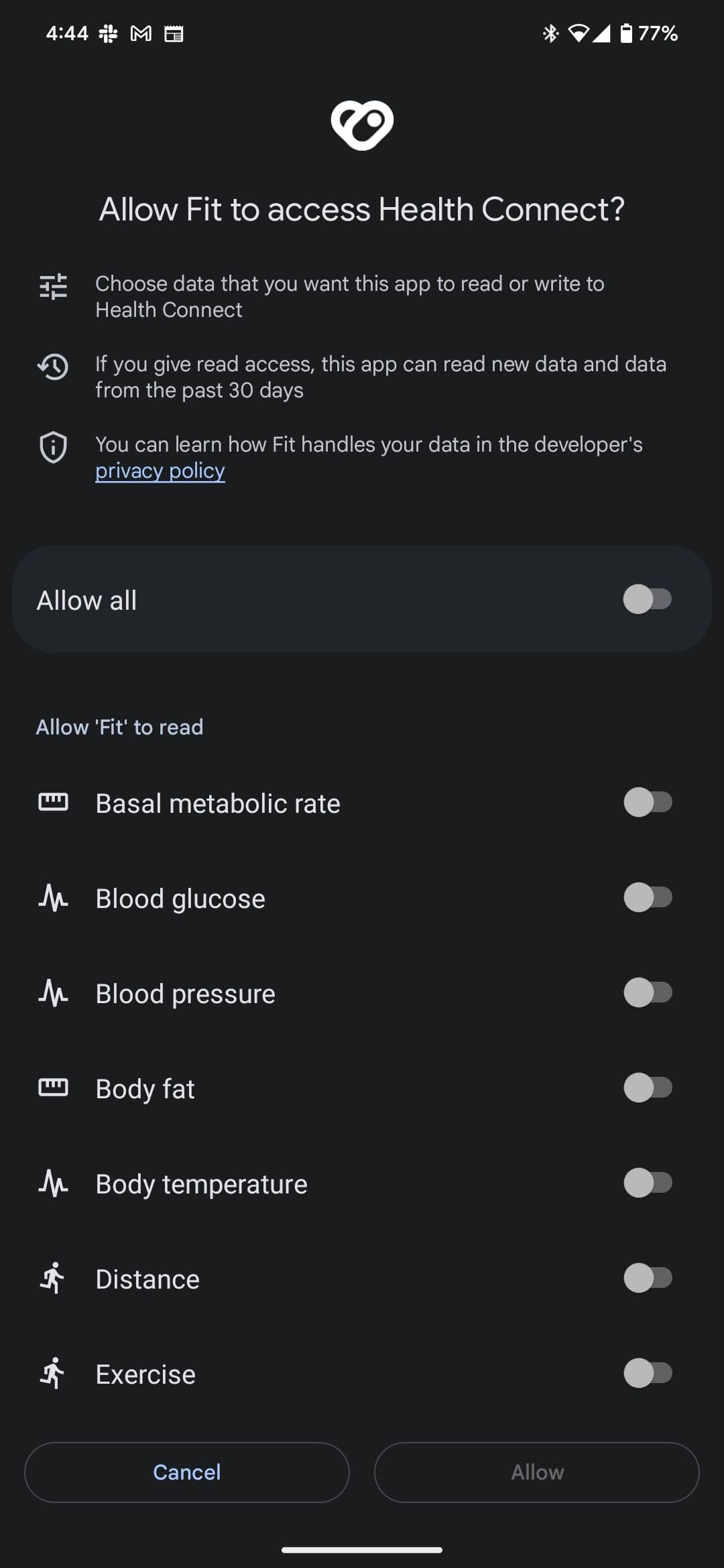Tap the Cancel button
The image size is (724, 1568).
[x=187, y=1472]
